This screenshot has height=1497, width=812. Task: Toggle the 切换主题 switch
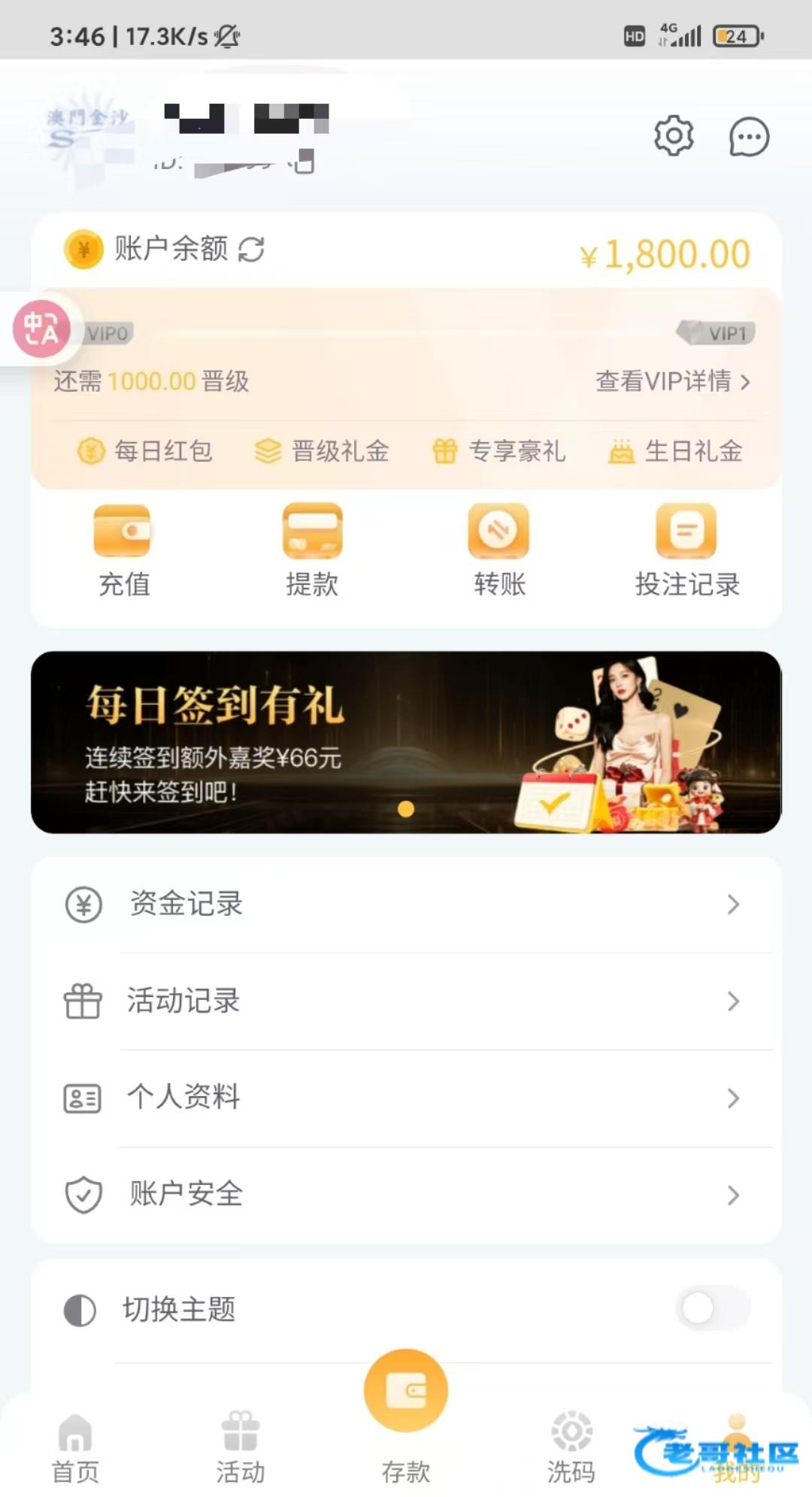[x=710, y=1309]
